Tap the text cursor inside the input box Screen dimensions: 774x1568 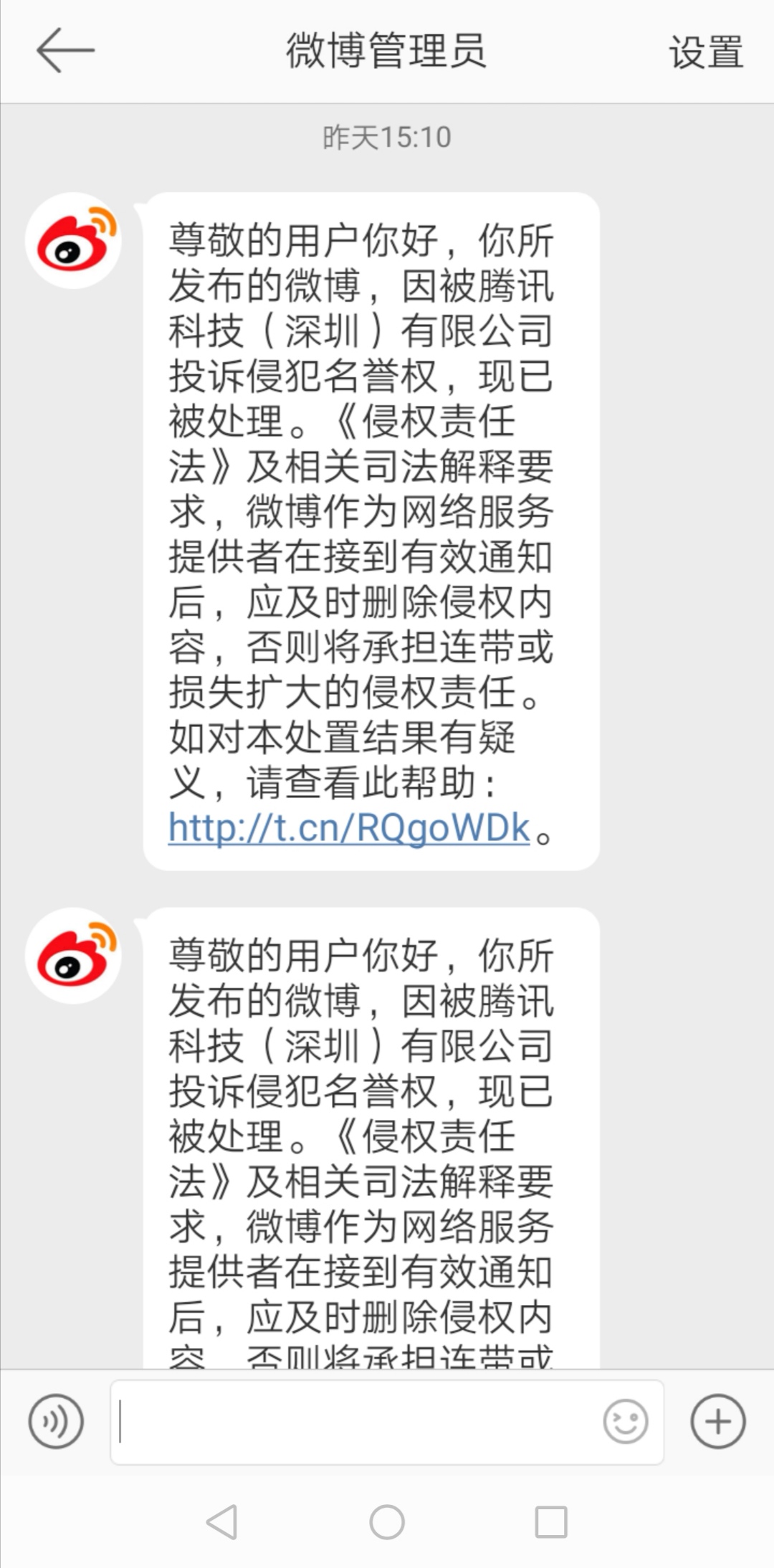119,1422
